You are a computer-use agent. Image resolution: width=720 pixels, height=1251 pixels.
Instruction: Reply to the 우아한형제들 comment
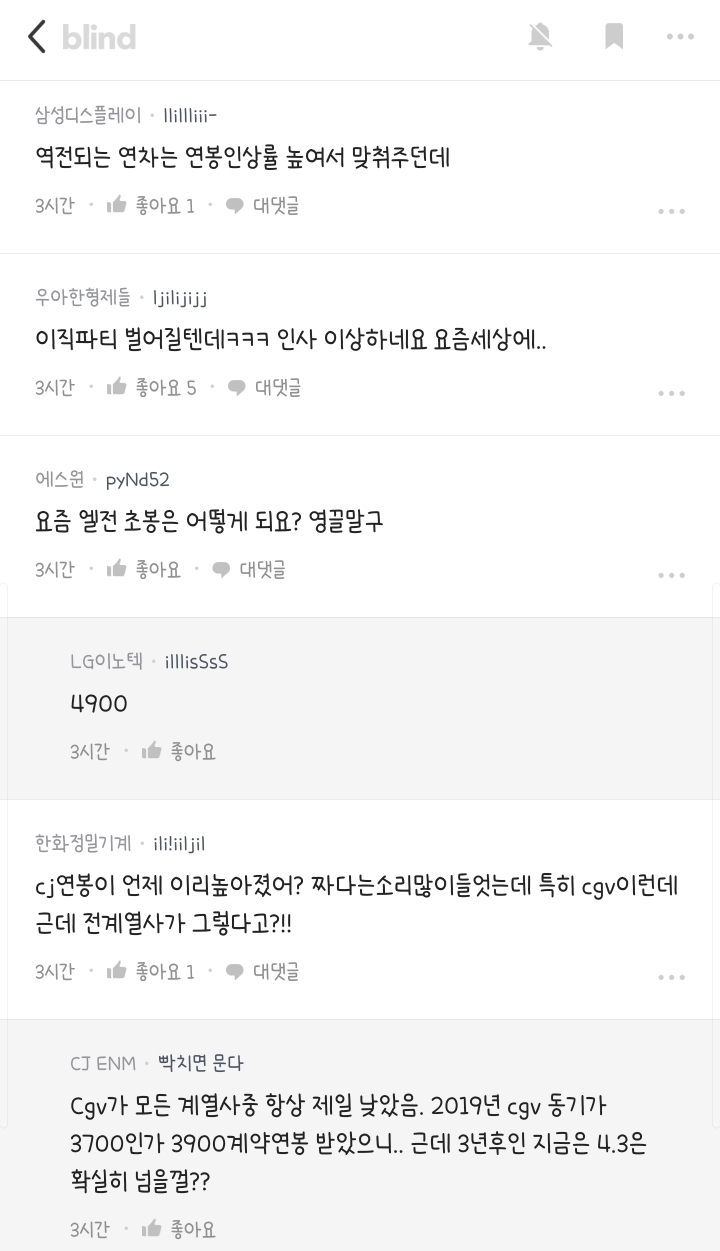[265, 387]
